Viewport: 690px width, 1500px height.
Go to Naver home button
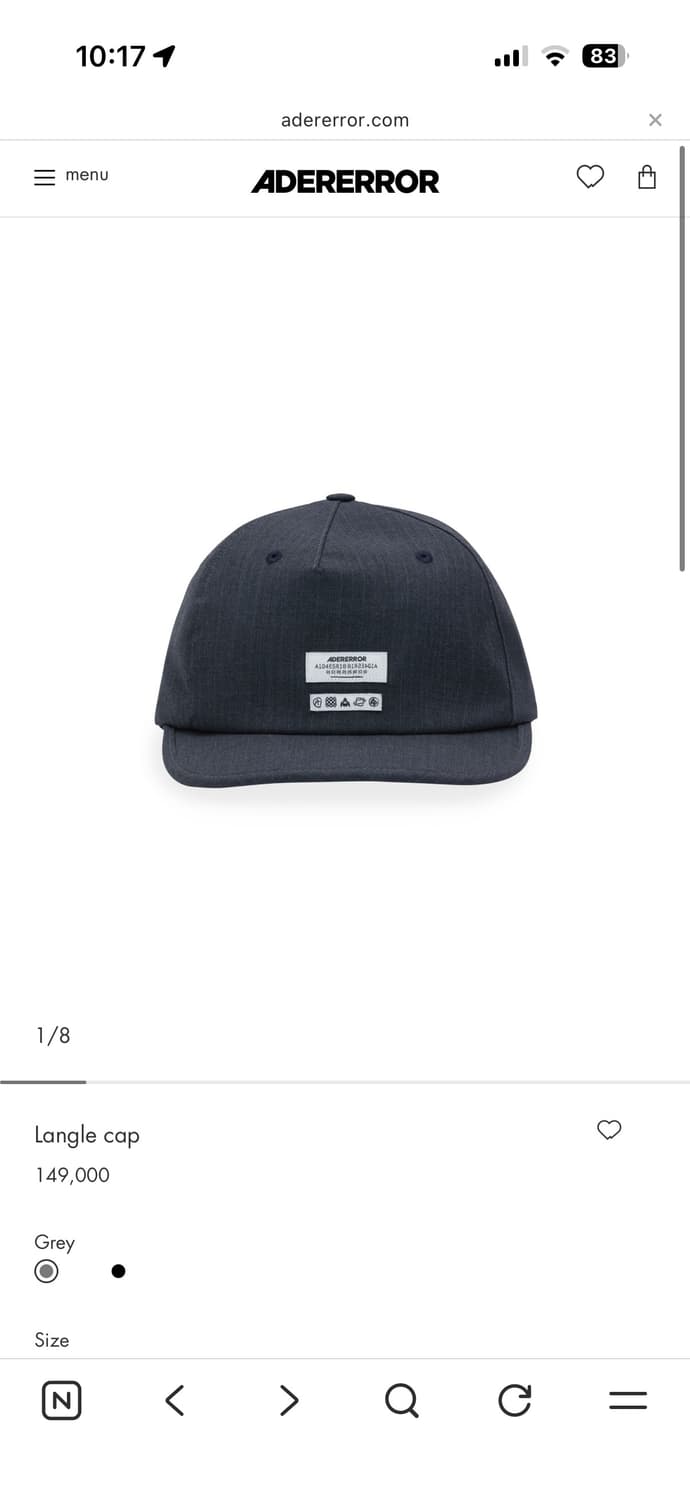tap(62, 1401)
